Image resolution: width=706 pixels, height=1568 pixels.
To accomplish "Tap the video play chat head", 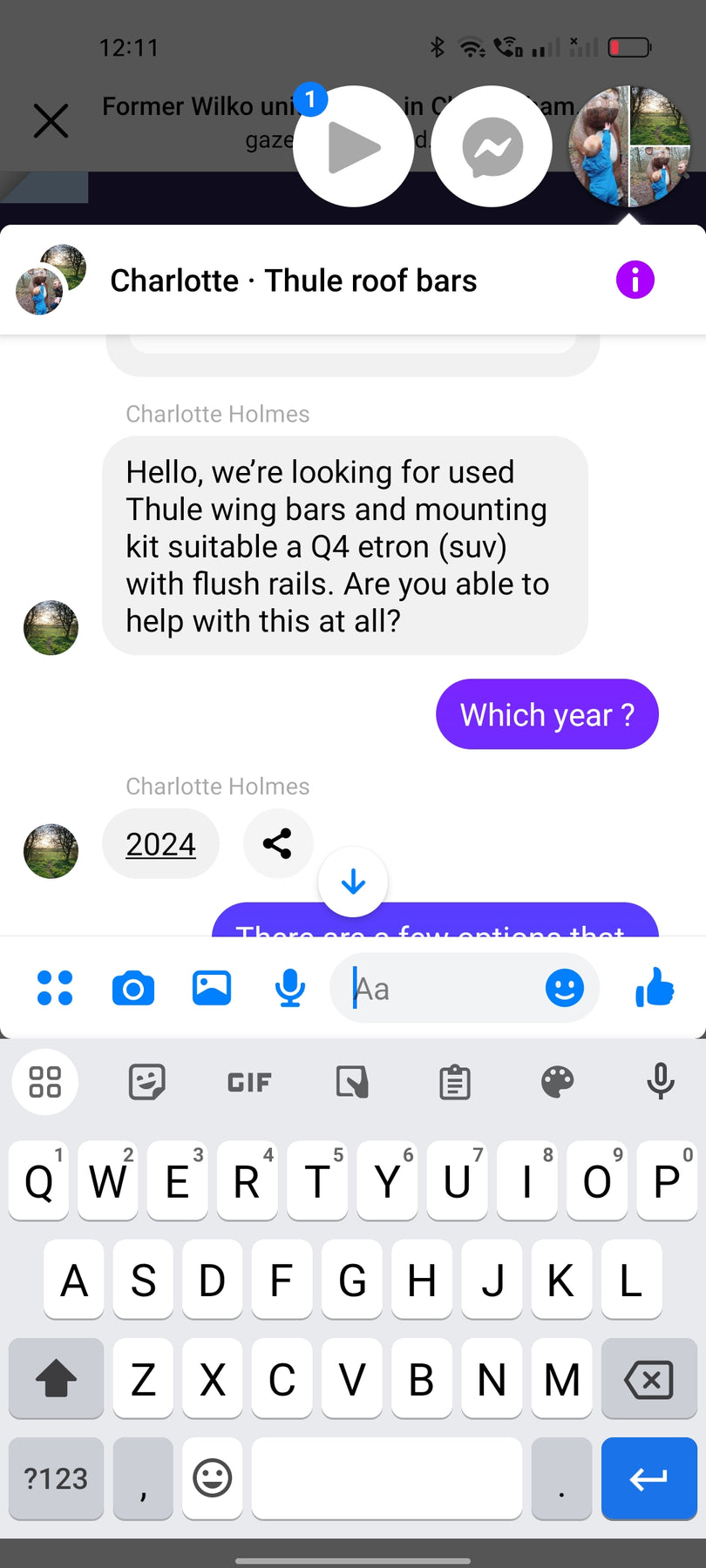I will click(x=353, y=146).
